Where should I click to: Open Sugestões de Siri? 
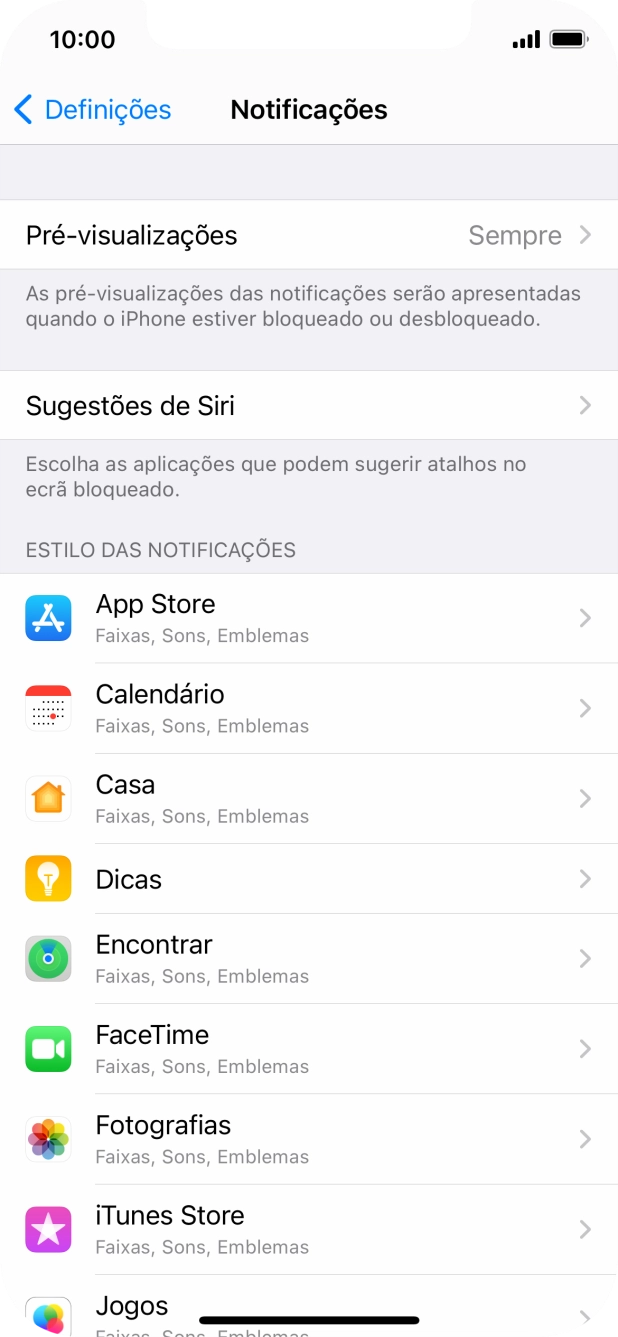308,406
